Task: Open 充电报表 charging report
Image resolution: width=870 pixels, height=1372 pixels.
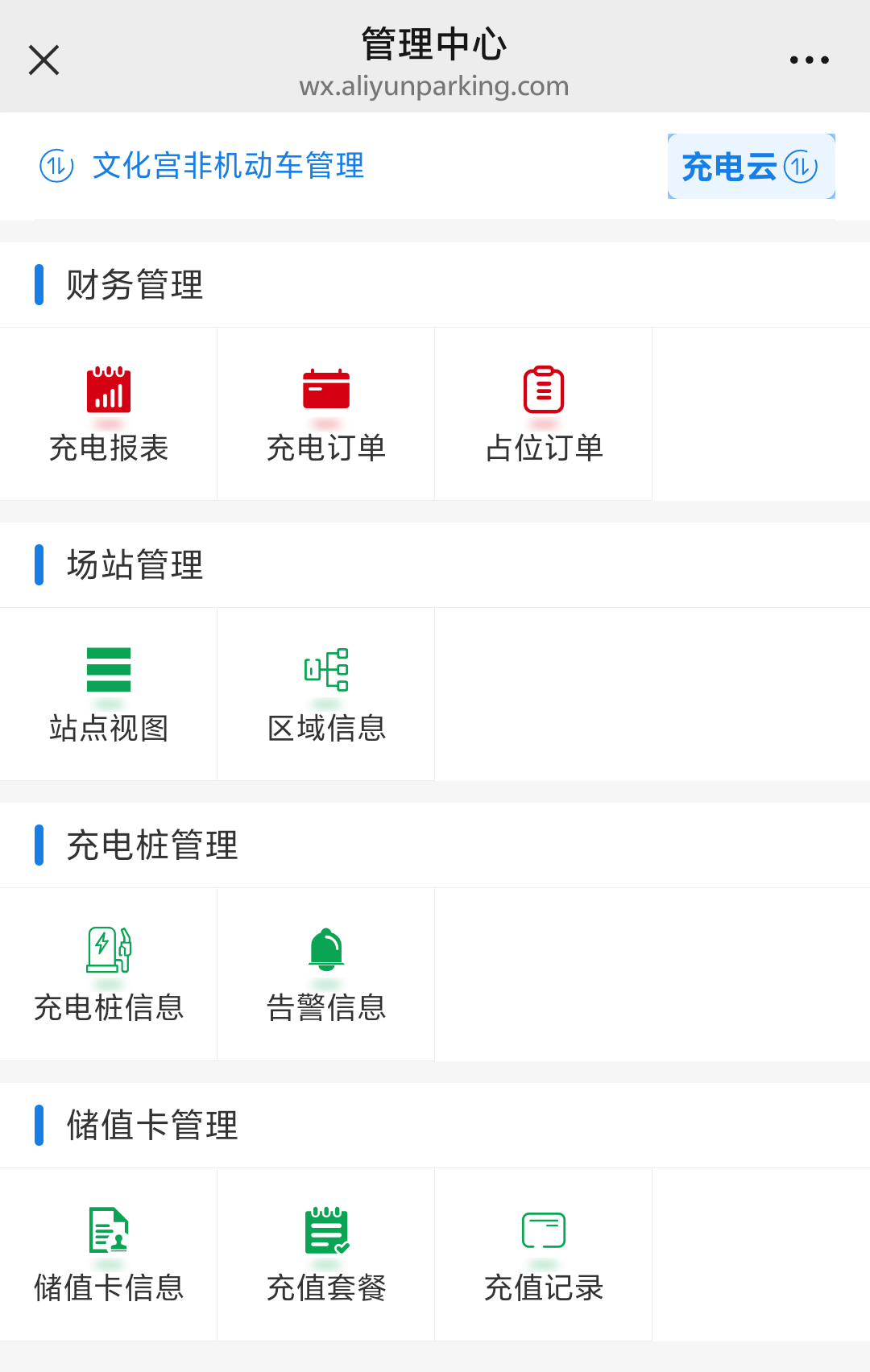Action: (x=109, y=414)
